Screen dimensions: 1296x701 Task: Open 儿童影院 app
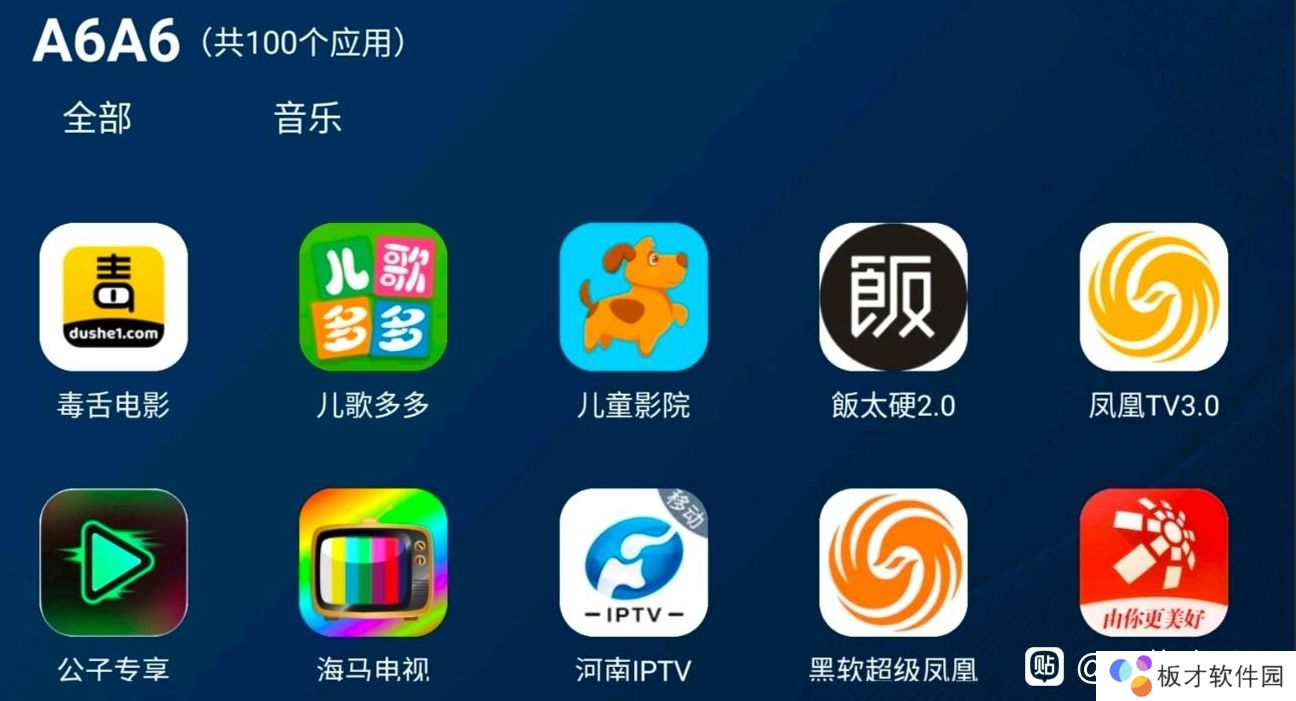click(x=633, y=297)
